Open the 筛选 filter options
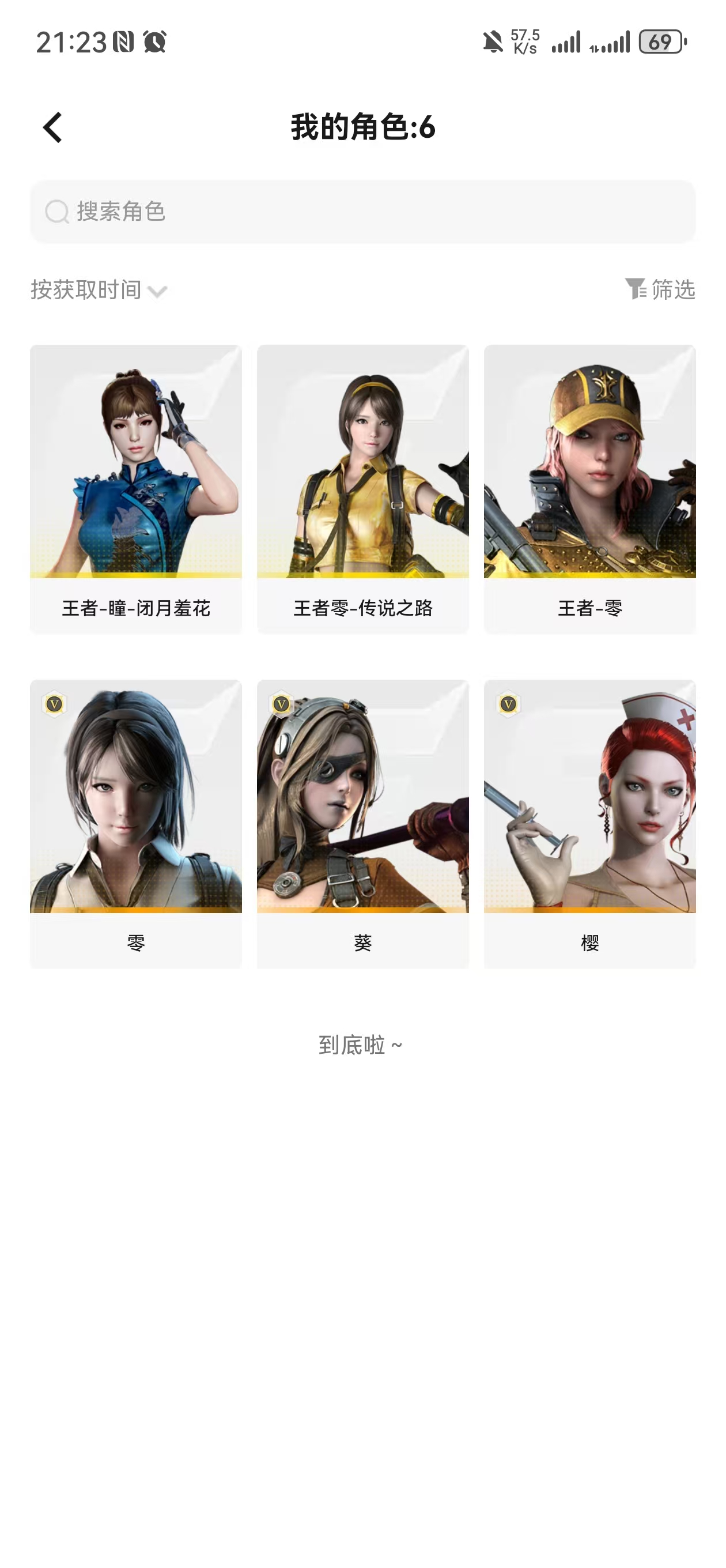The width and height of the screenshot is (726, 1568). [660, 289]
